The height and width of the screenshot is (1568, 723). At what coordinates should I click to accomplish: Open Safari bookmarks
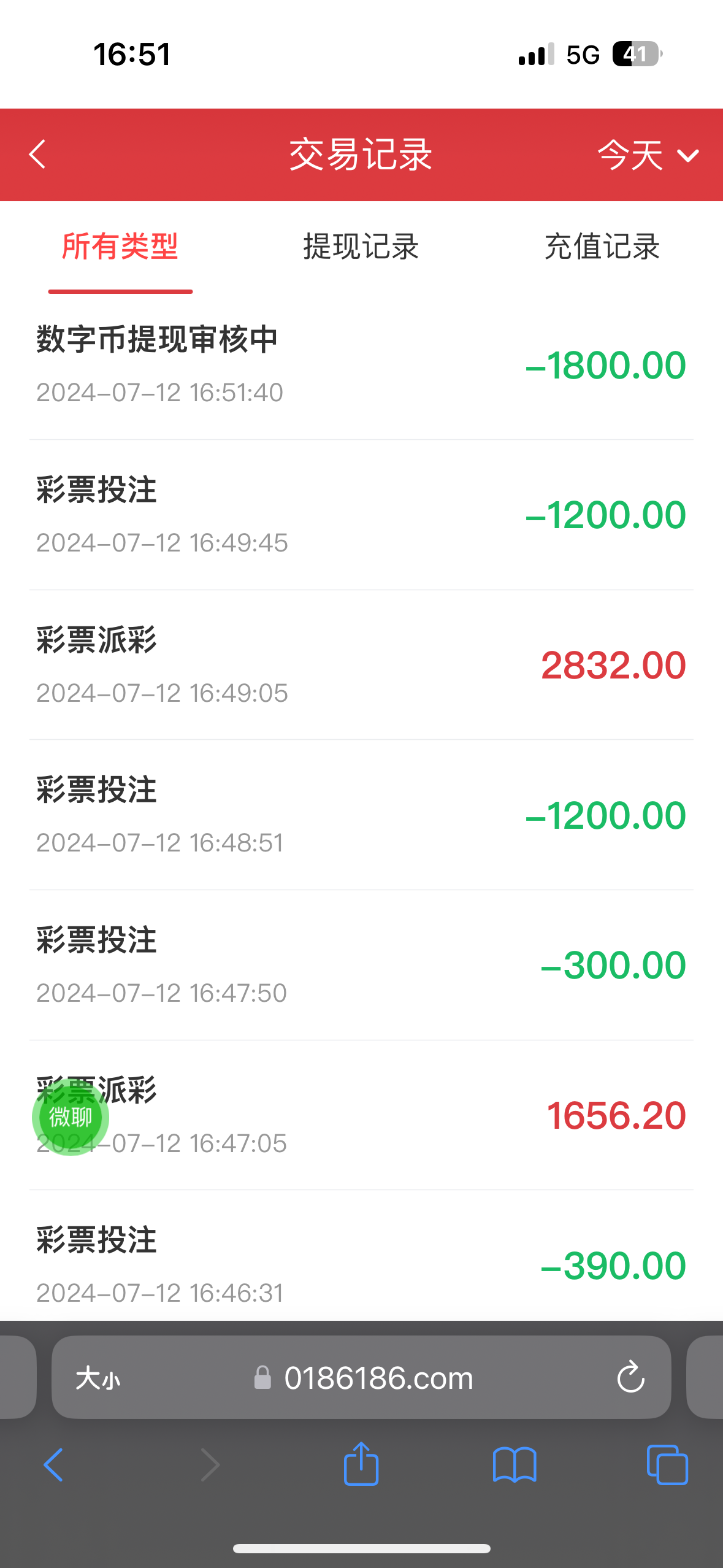[x=515, y=1464]
